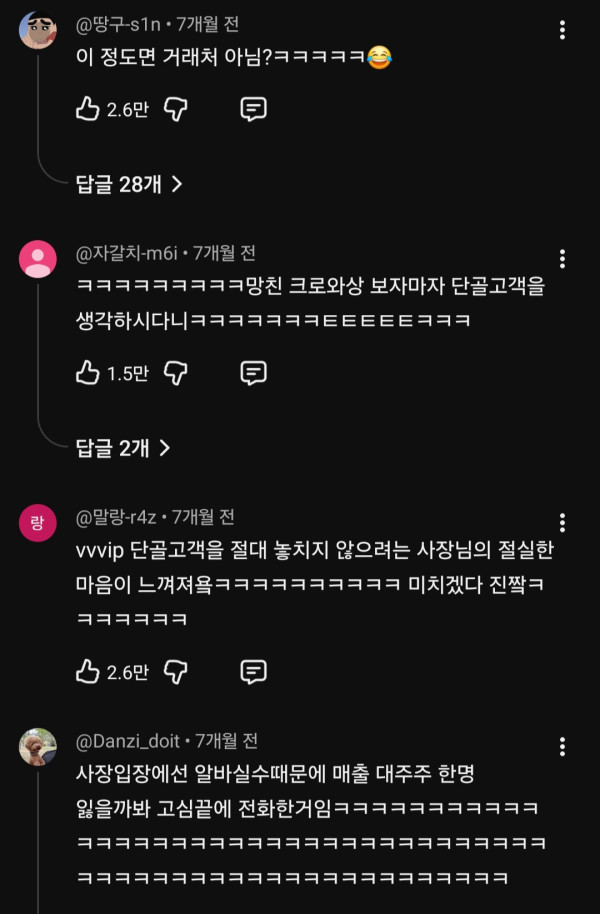Reply to the comment by @자갈치-m6i
The image size is (600, 914).
(253, 373)
